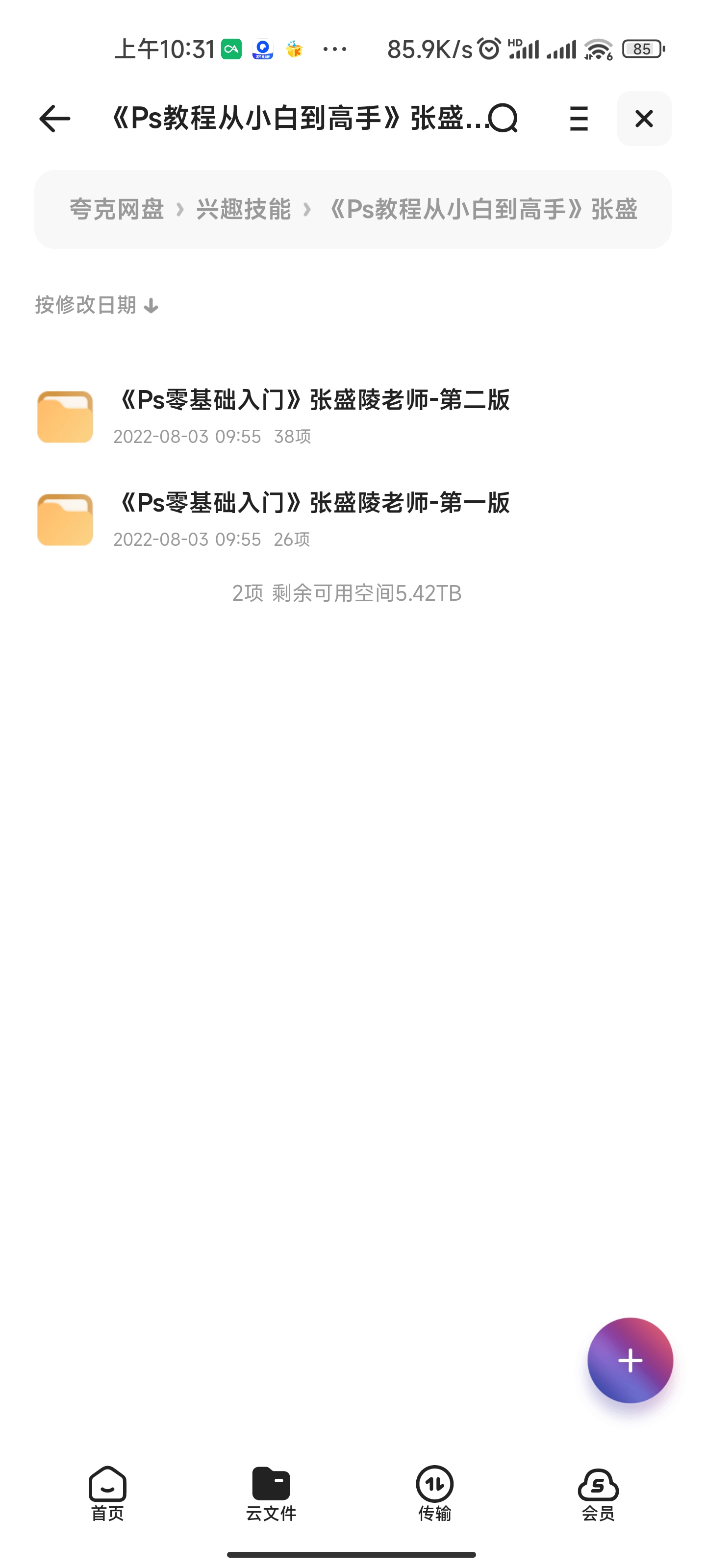Jump to 夸克网盘 root in breadcrumb
Image resolution: width=706 pixels, height=1568 pixels.
116,209
